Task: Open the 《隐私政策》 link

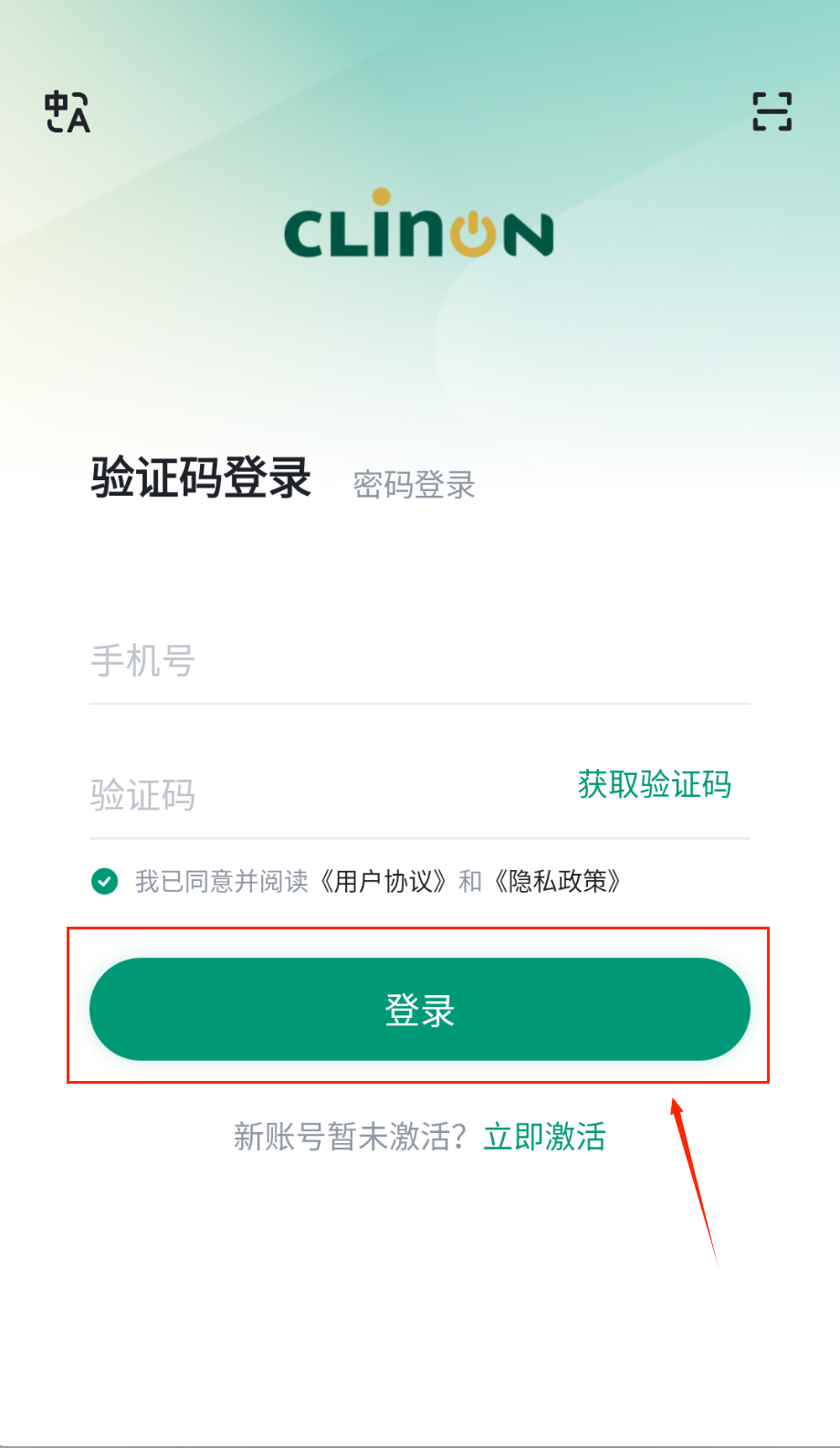Action: click(558, 881)
